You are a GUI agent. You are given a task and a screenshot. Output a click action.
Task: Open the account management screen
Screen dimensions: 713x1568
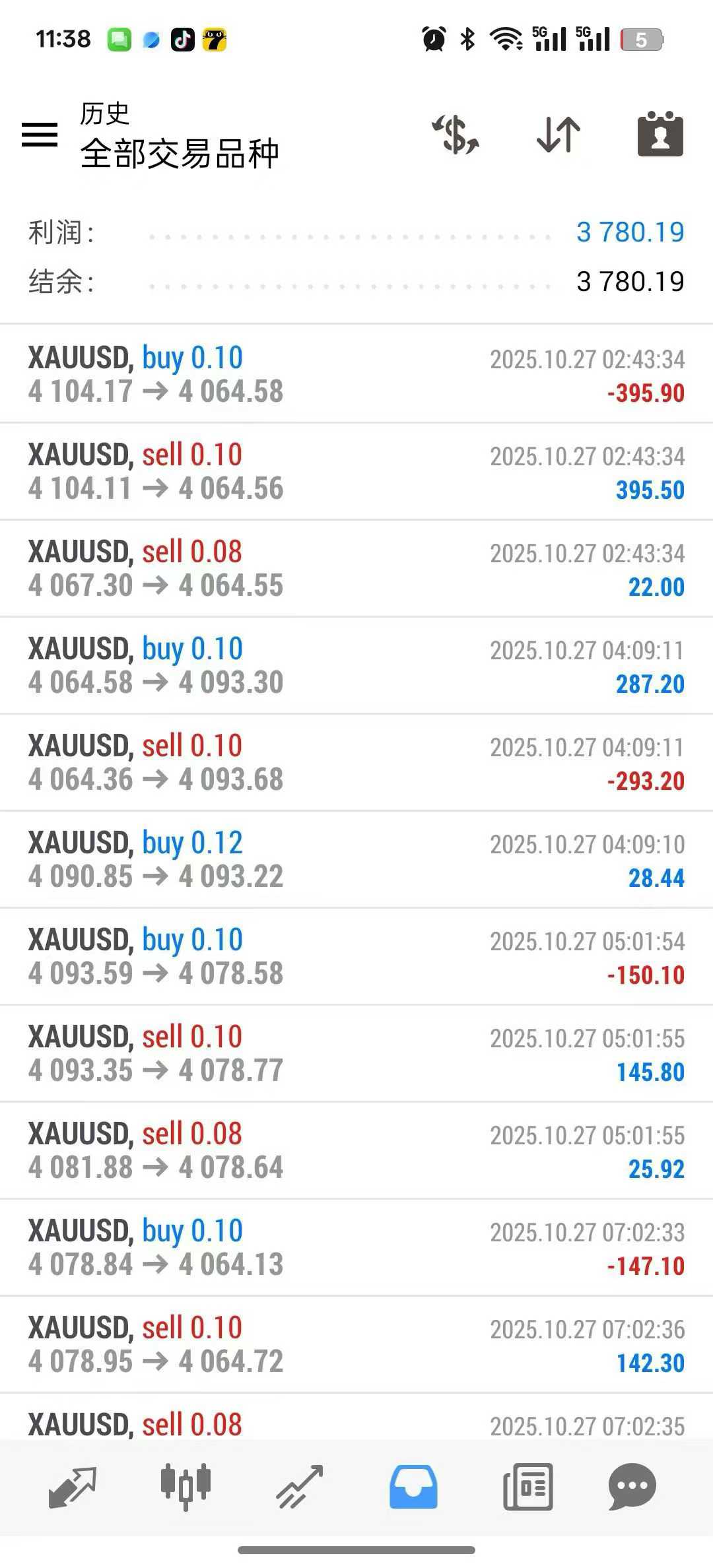pyautogui.click(x=661, y=134)
